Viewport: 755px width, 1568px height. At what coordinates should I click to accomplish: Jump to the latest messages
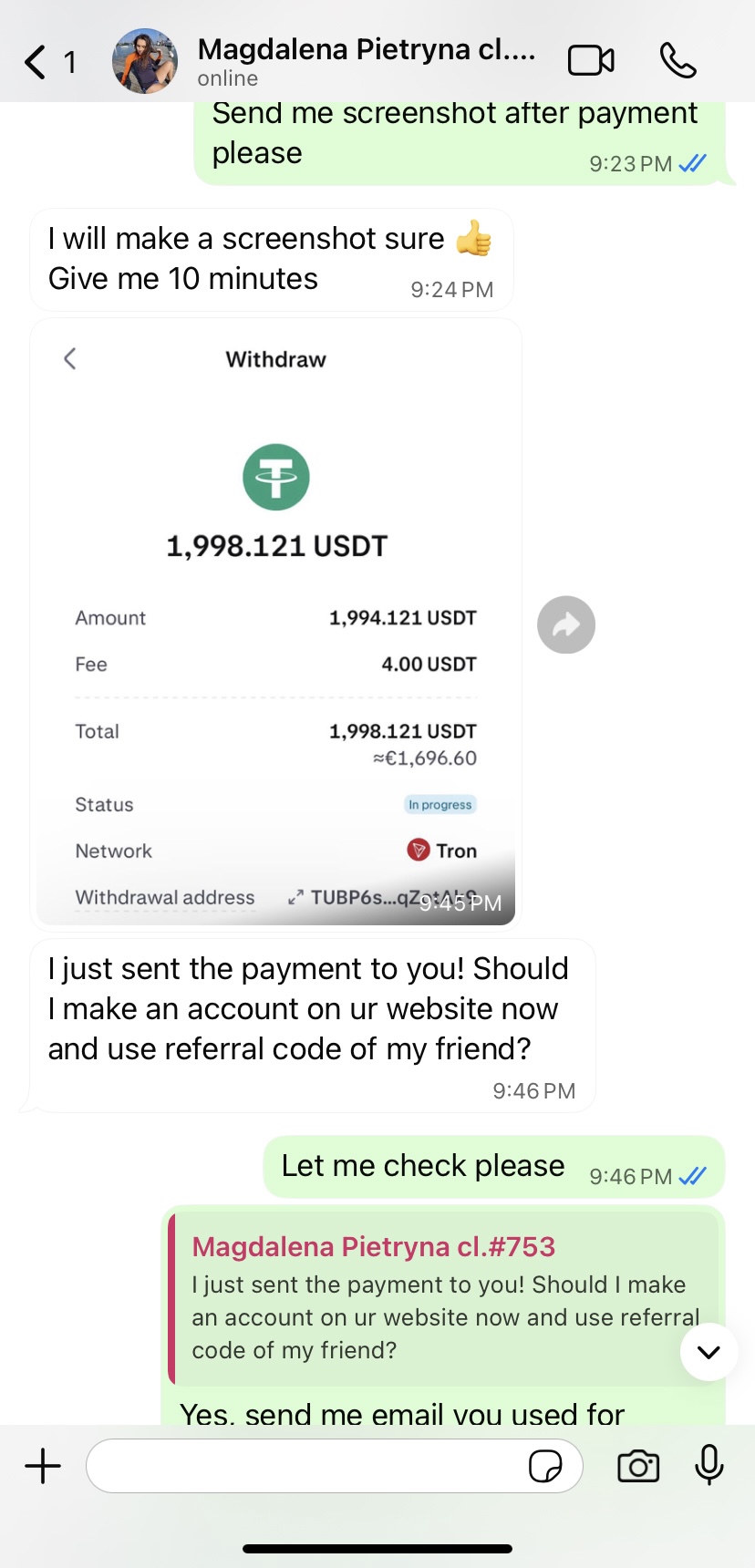(708, 1352)
